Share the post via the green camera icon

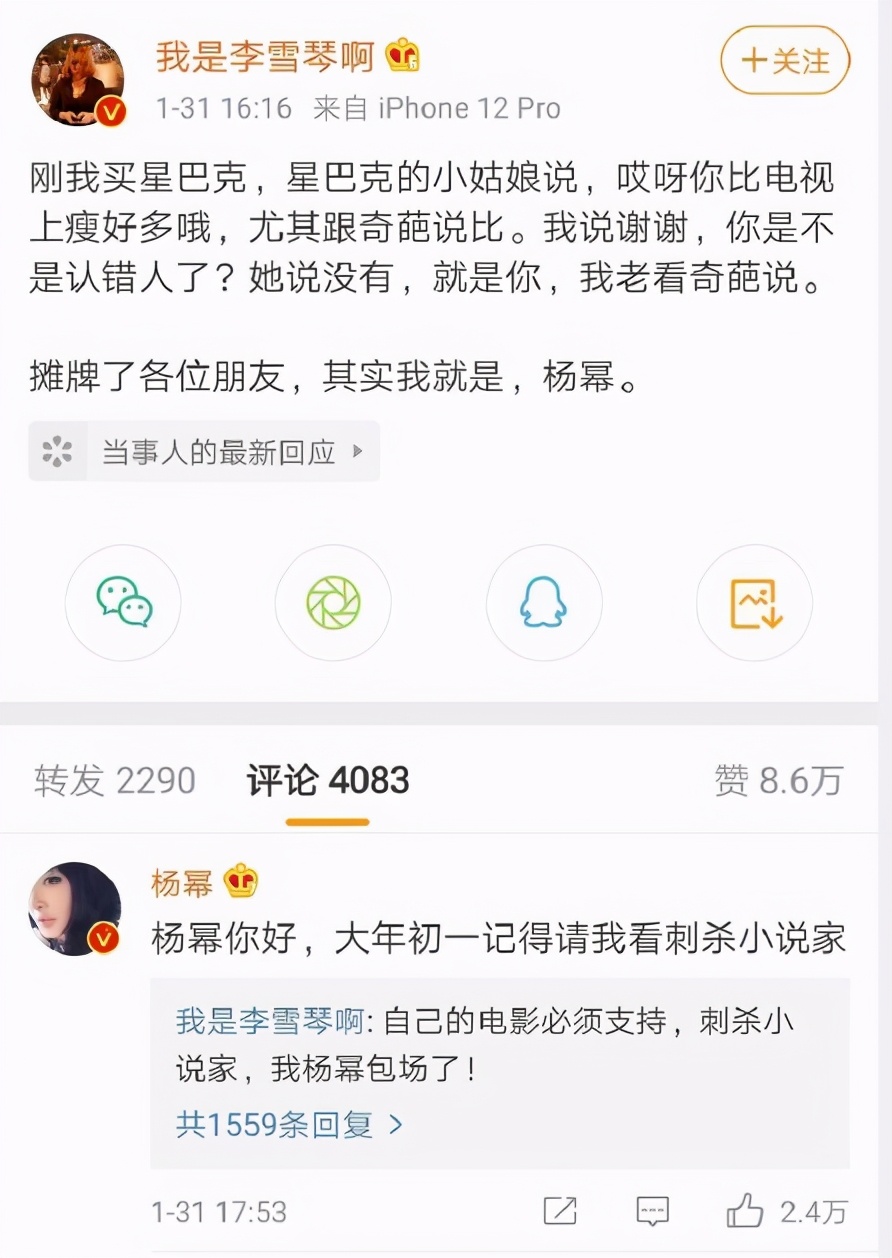tap(333, 603)
